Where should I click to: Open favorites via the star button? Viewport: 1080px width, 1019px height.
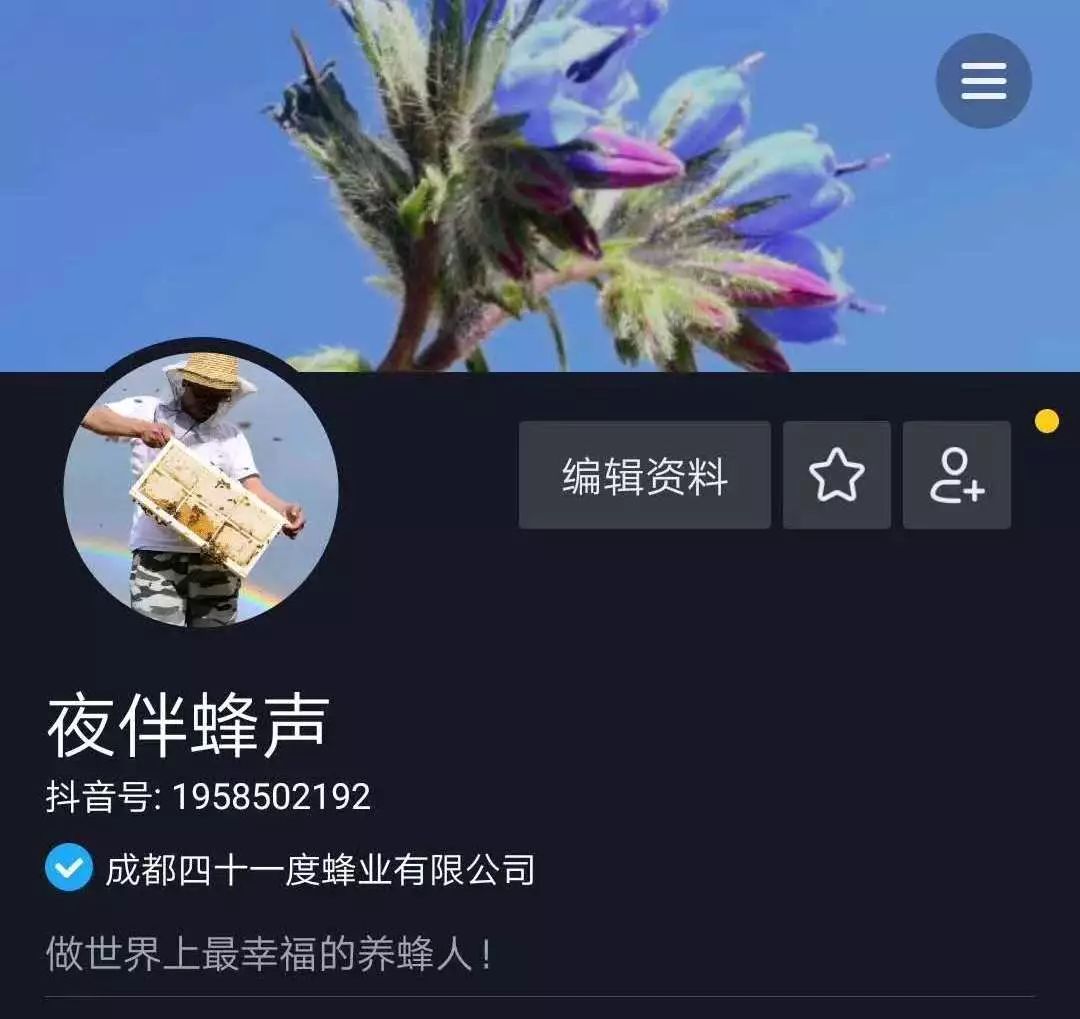[x=836, y=475]
